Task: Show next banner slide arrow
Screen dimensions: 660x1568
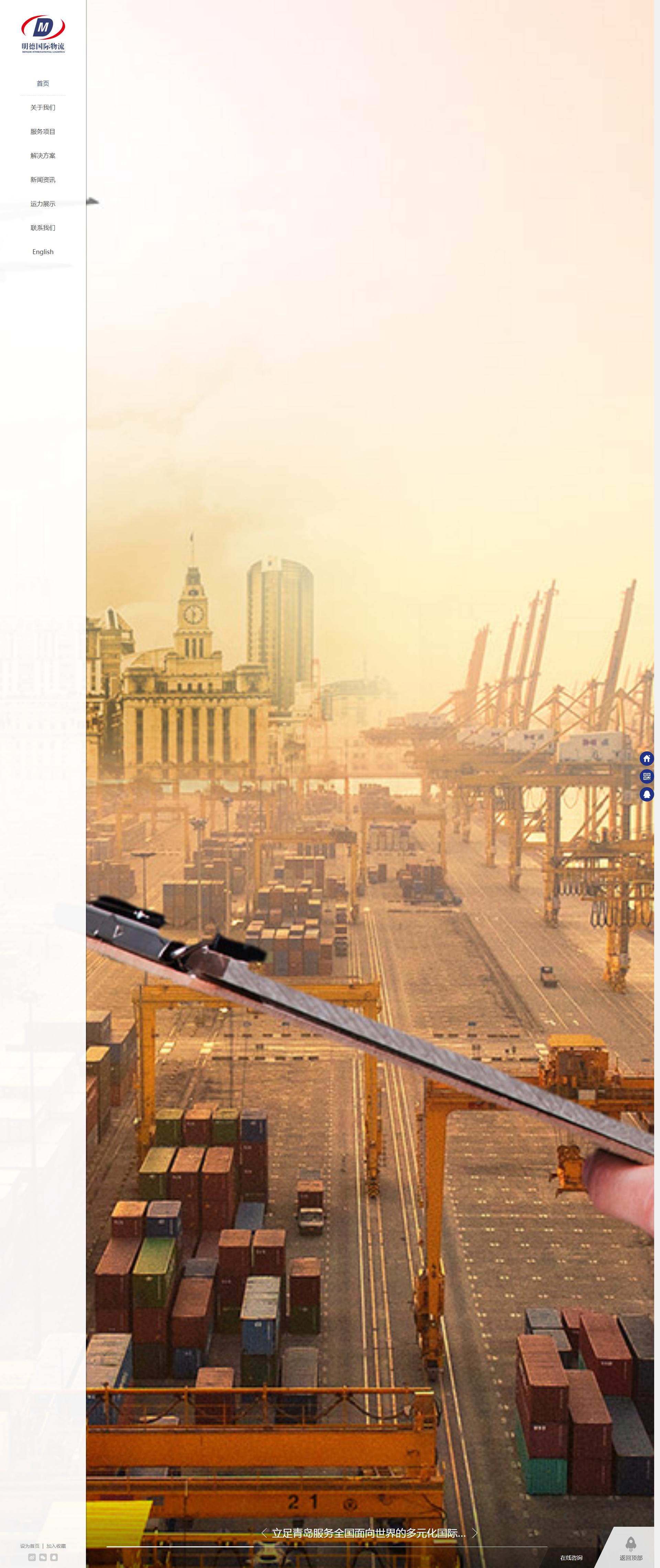Action: coord(475,1533)
